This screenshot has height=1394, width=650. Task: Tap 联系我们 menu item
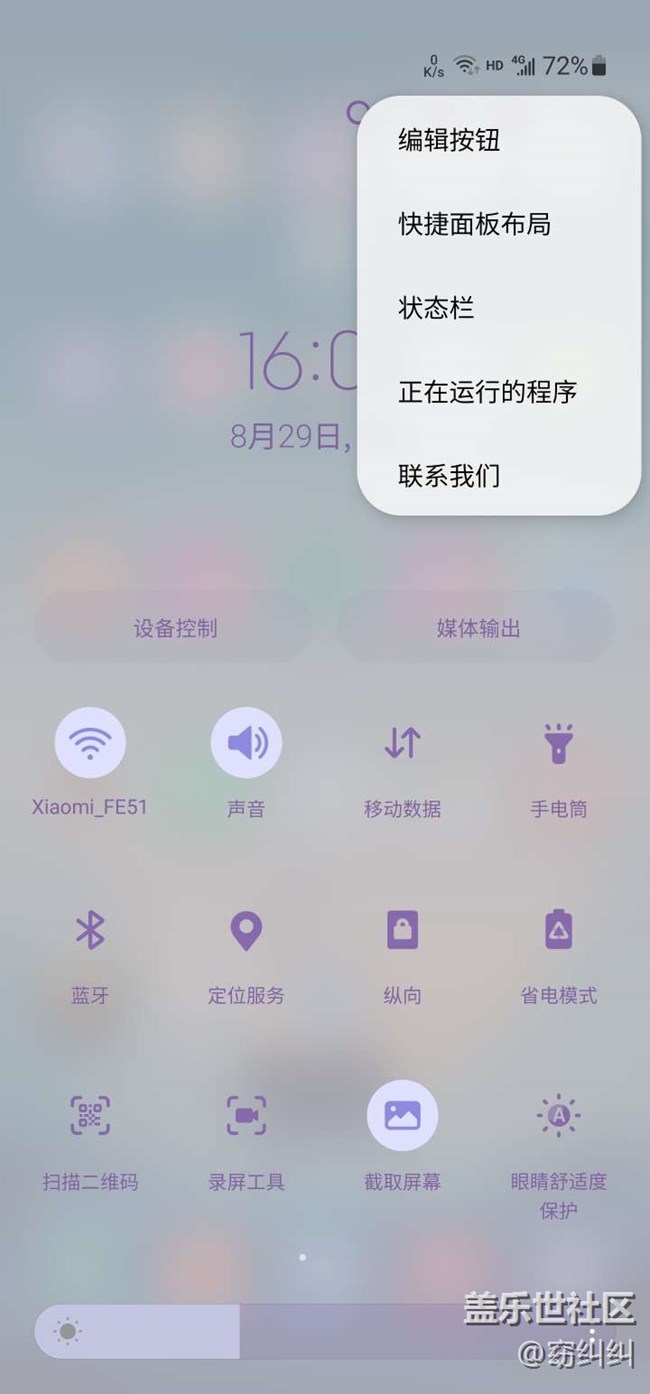tap(449, 476)
